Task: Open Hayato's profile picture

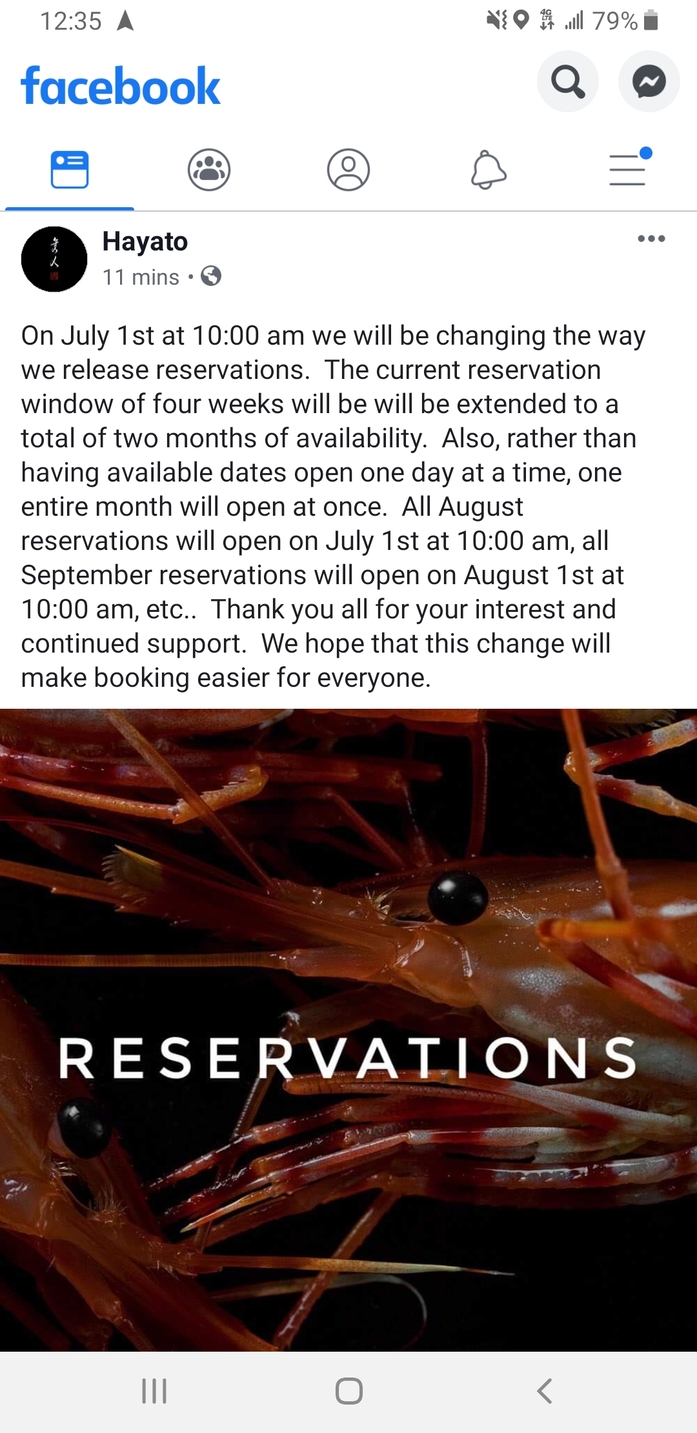Action: 54,259
